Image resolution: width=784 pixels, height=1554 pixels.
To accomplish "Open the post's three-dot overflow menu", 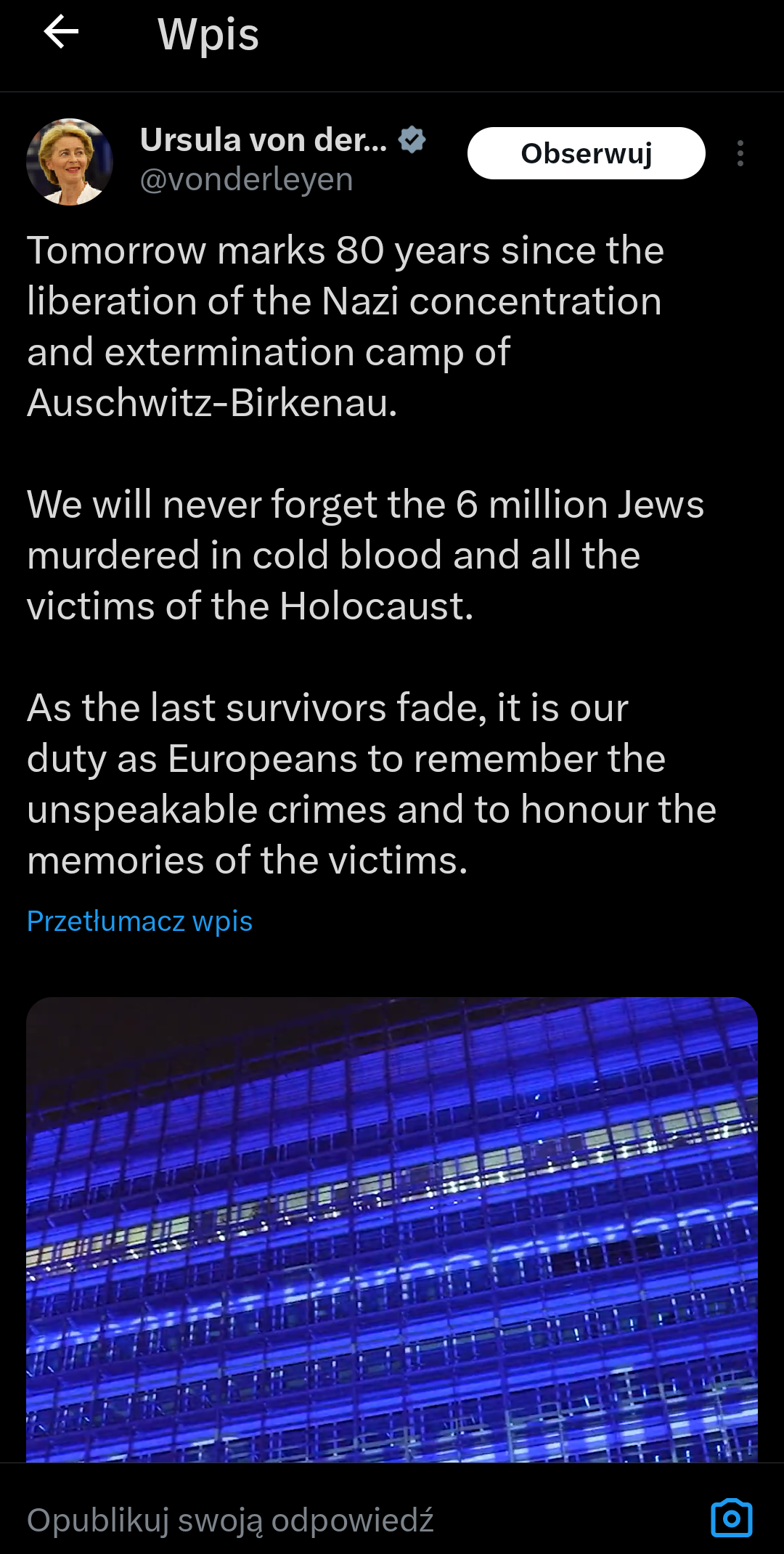I will click(x=740, y=153).
